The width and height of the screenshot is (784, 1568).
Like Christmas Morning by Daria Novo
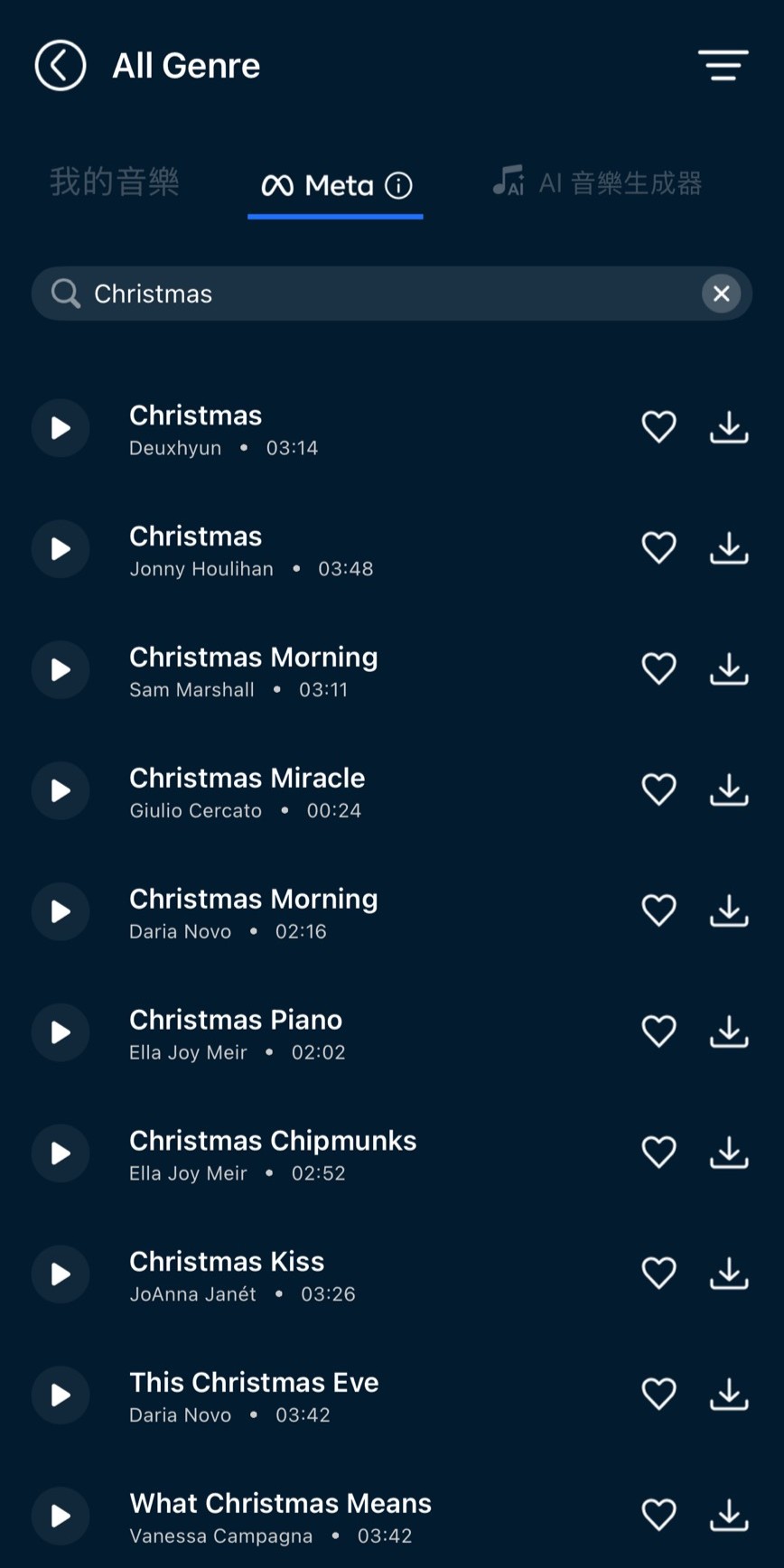click(658, 911)
